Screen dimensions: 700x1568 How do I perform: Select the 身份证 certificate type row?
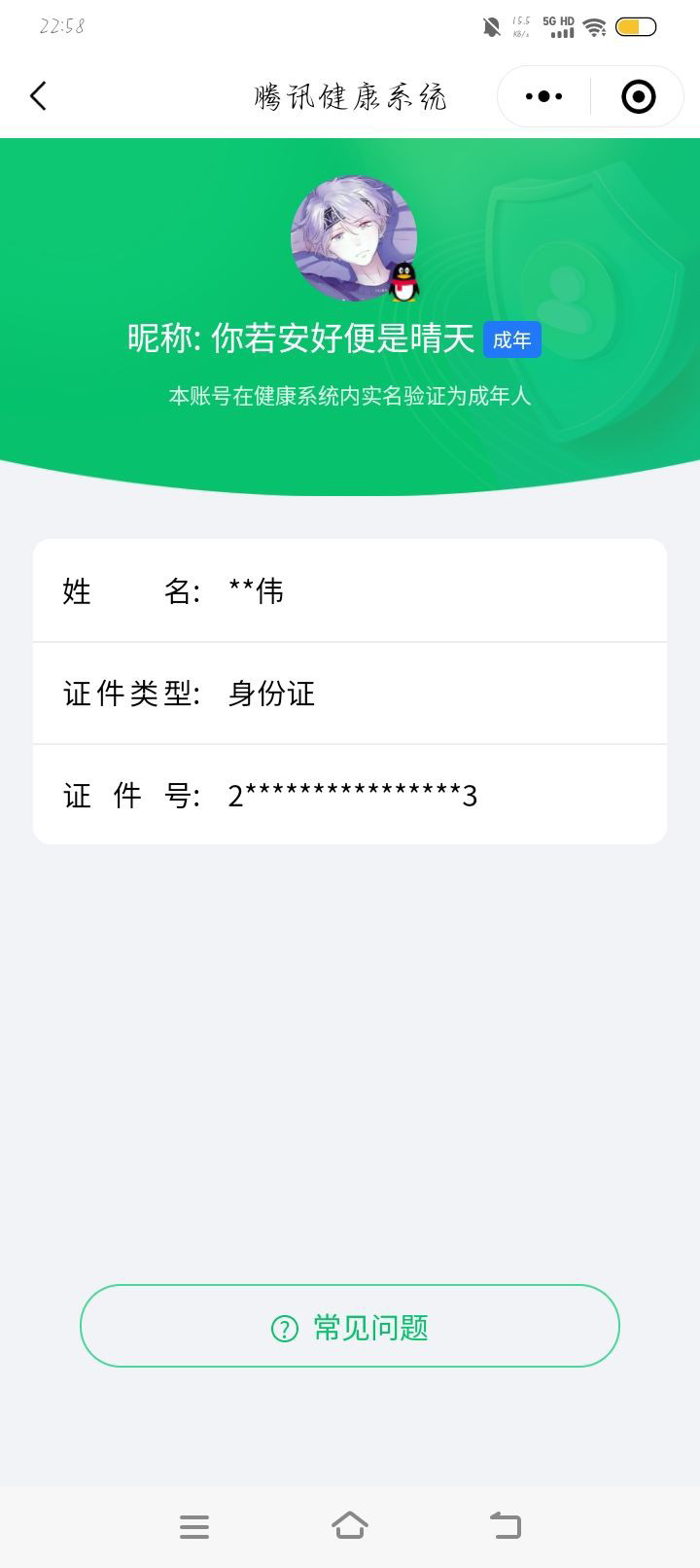point(350,694)
